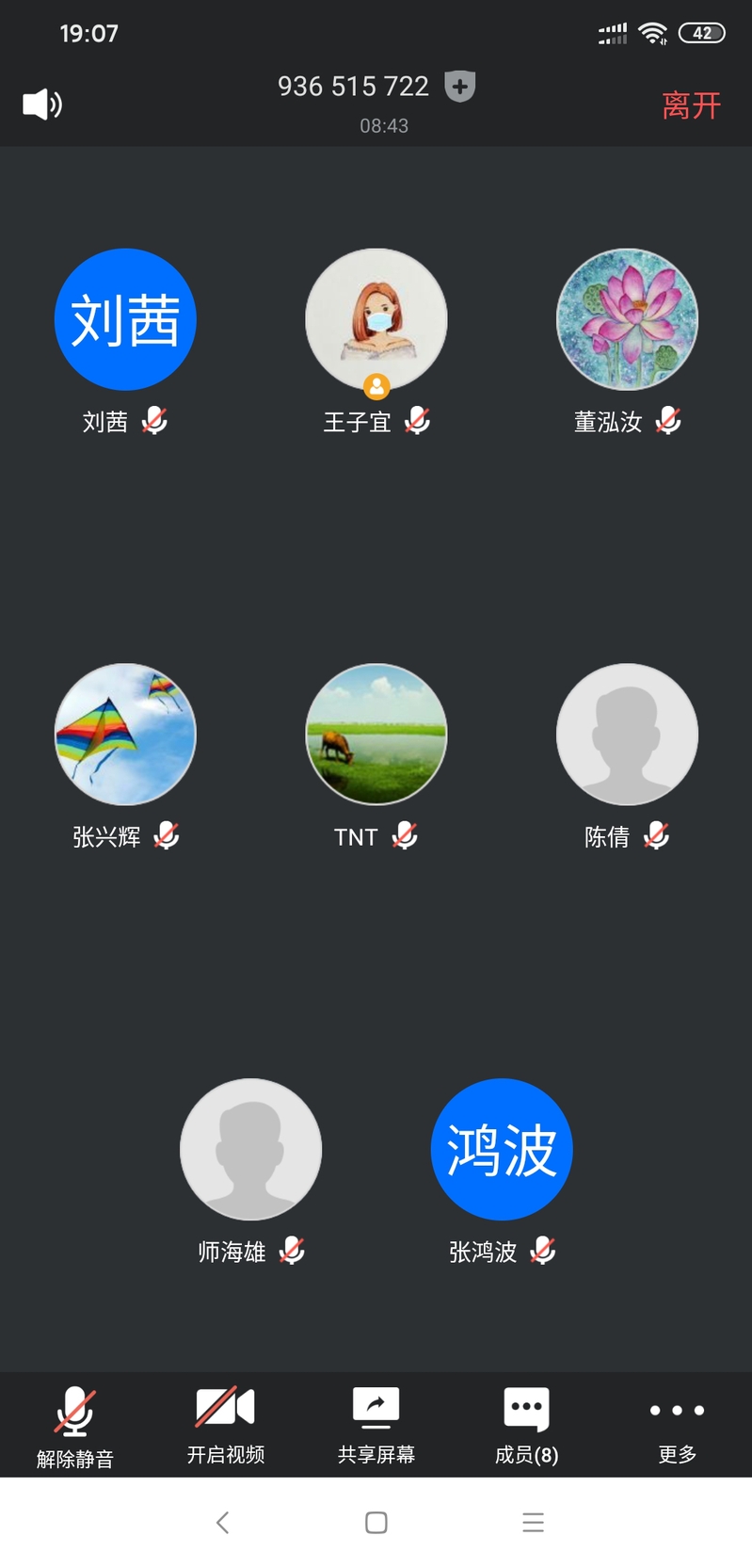Select host 王子宜's avatar

(x=376, y=319)
